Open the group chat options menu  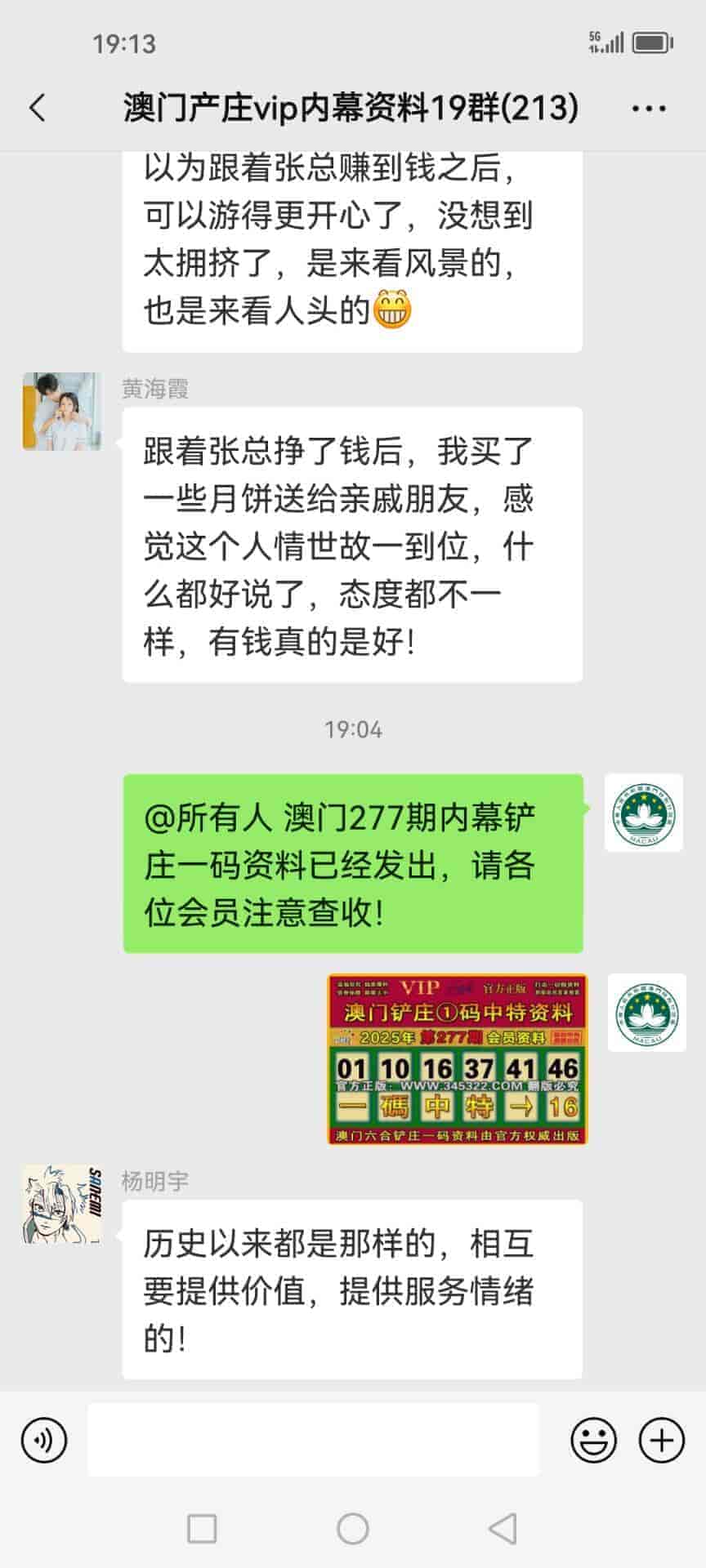(x=649, y=108)
